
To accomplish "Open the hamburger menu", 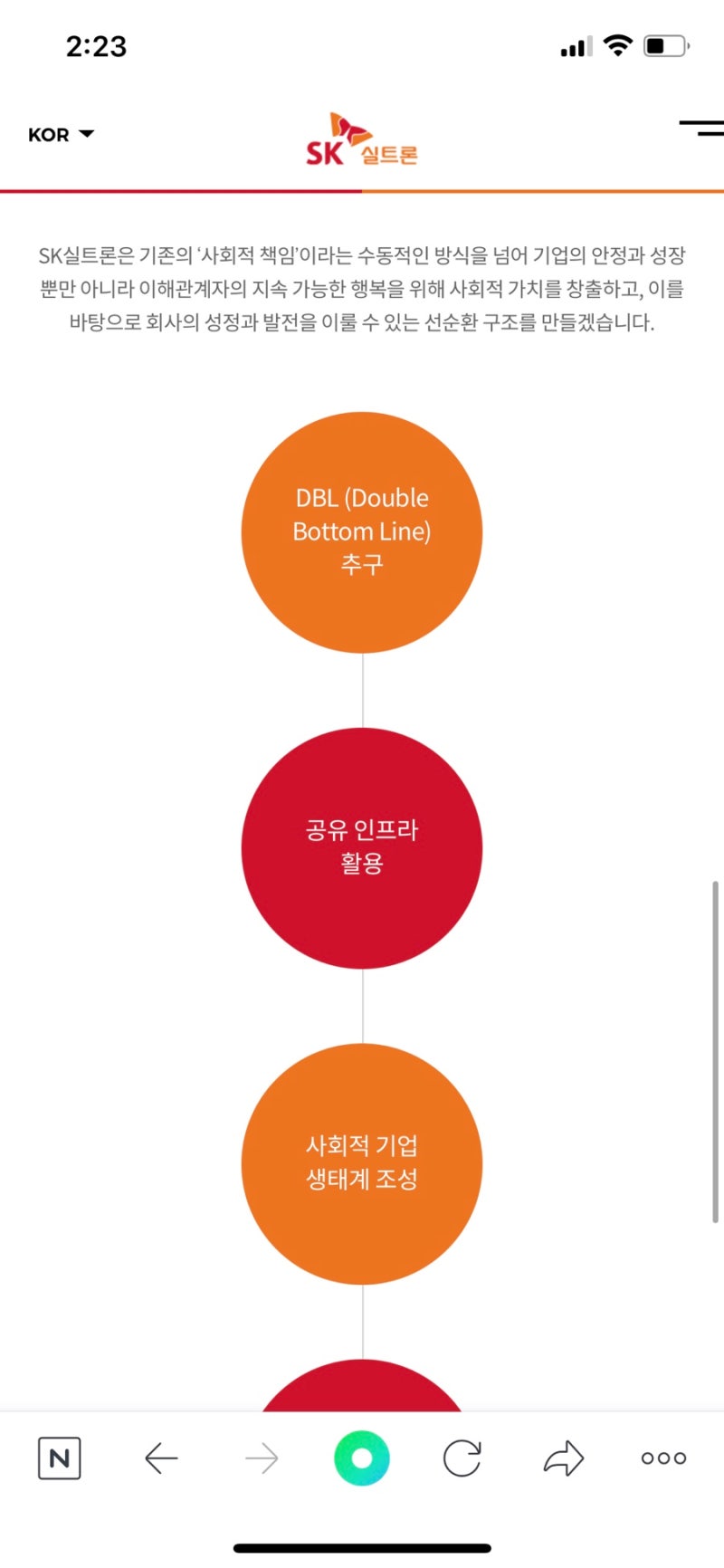I will (x=701, y=128).
